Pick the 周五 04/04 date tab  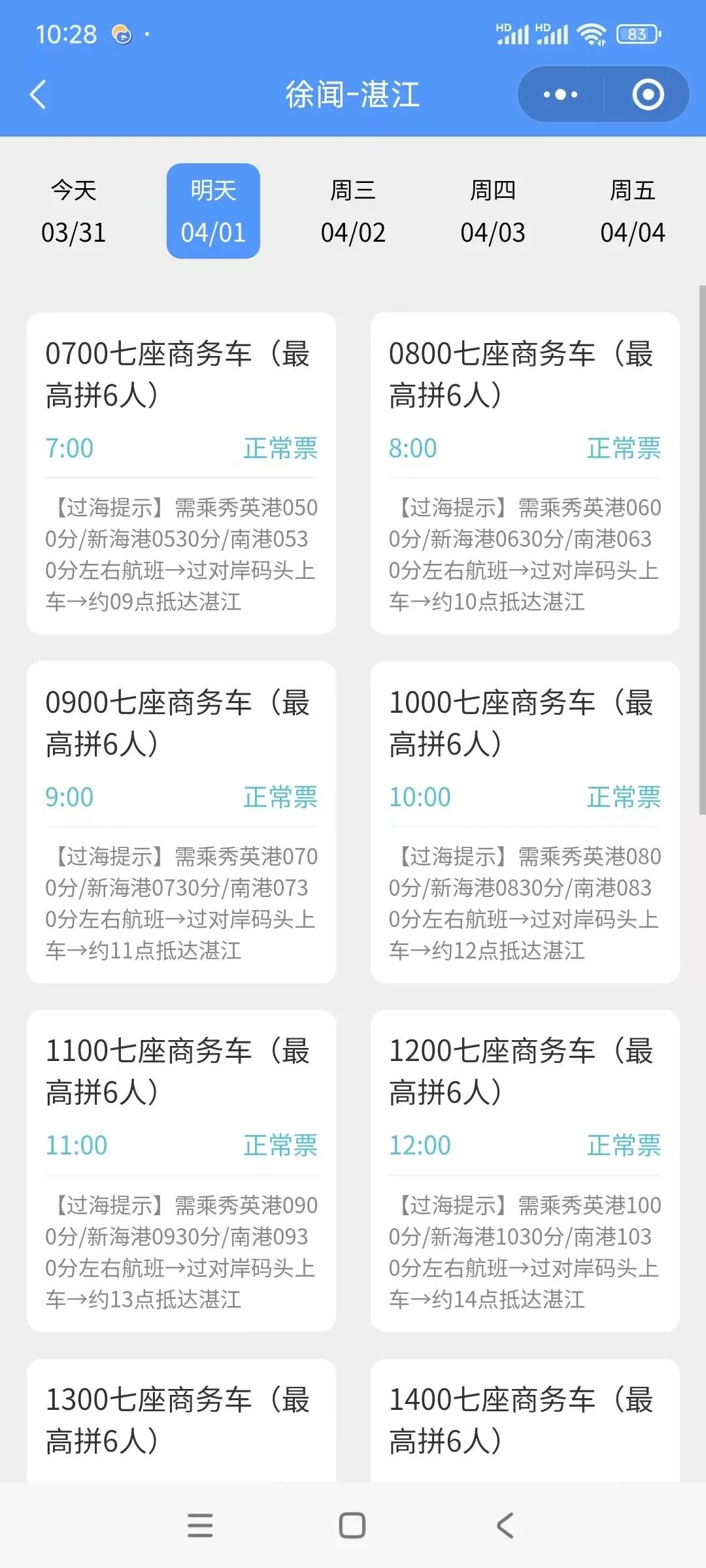pos(632,212)
